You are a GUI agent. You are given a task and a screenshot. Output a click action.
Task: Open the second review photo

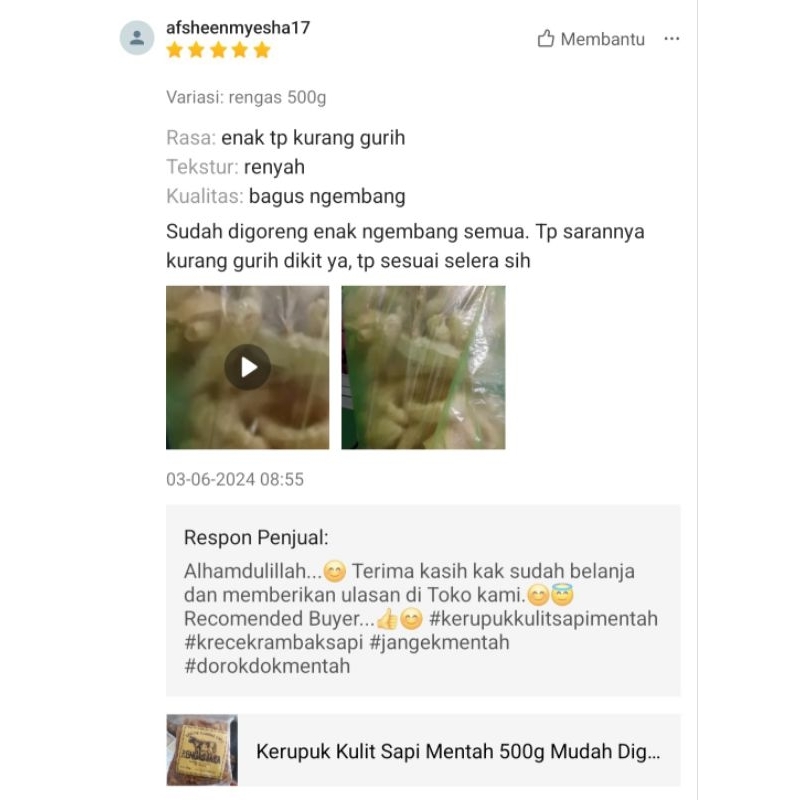(x=423, y=367)
